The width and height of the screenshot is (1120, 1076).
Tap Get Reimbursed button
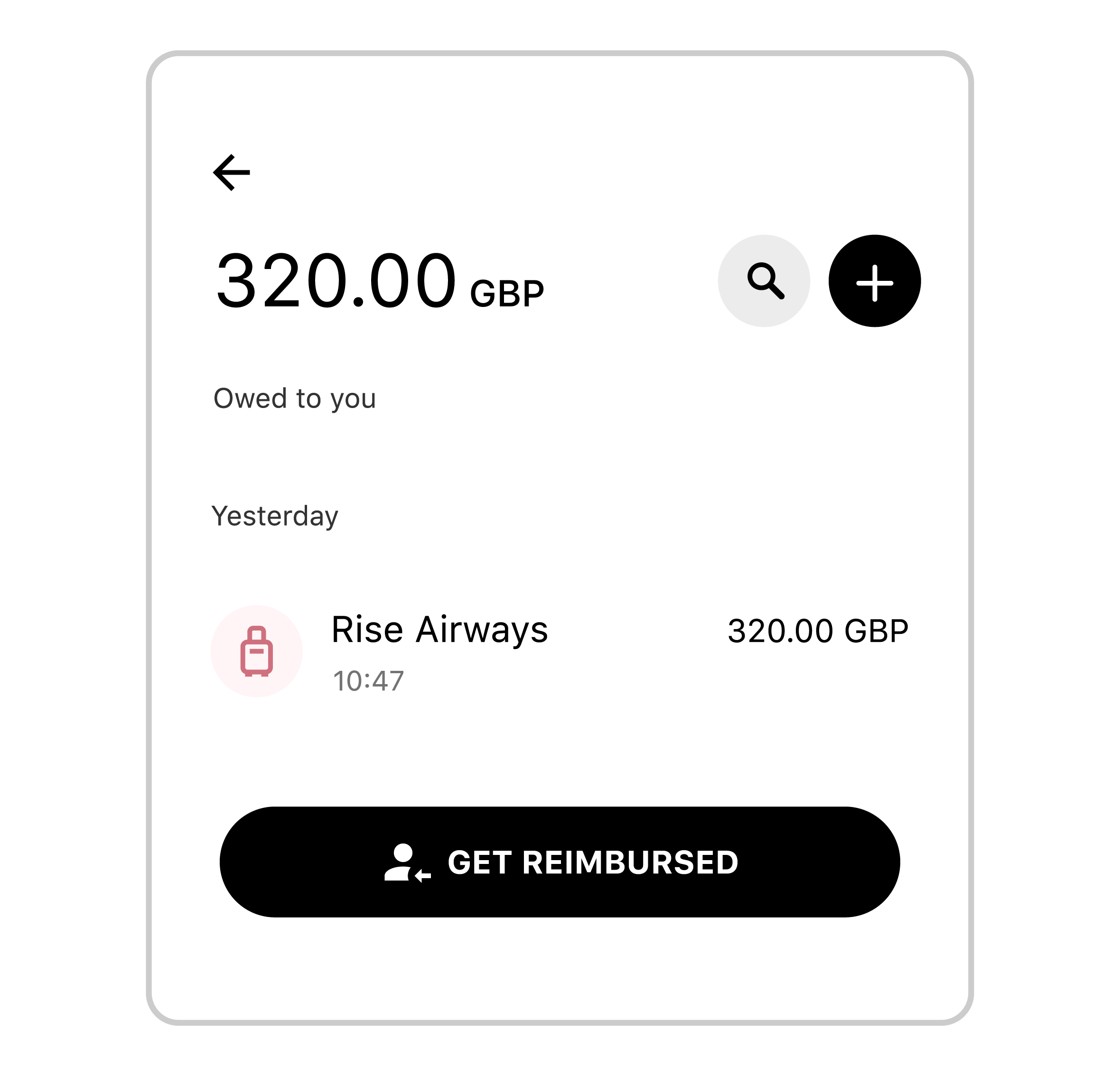click(x=560, y=862)
